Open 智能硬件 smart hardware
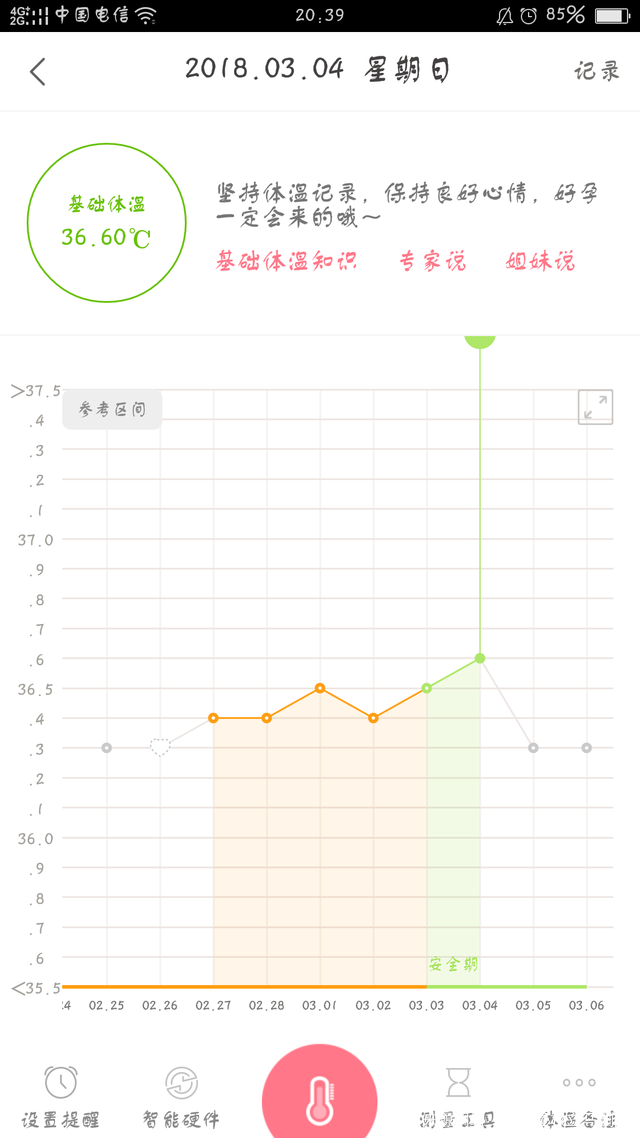Viewport: 640px width, 1138px height. click(180, 1097)
